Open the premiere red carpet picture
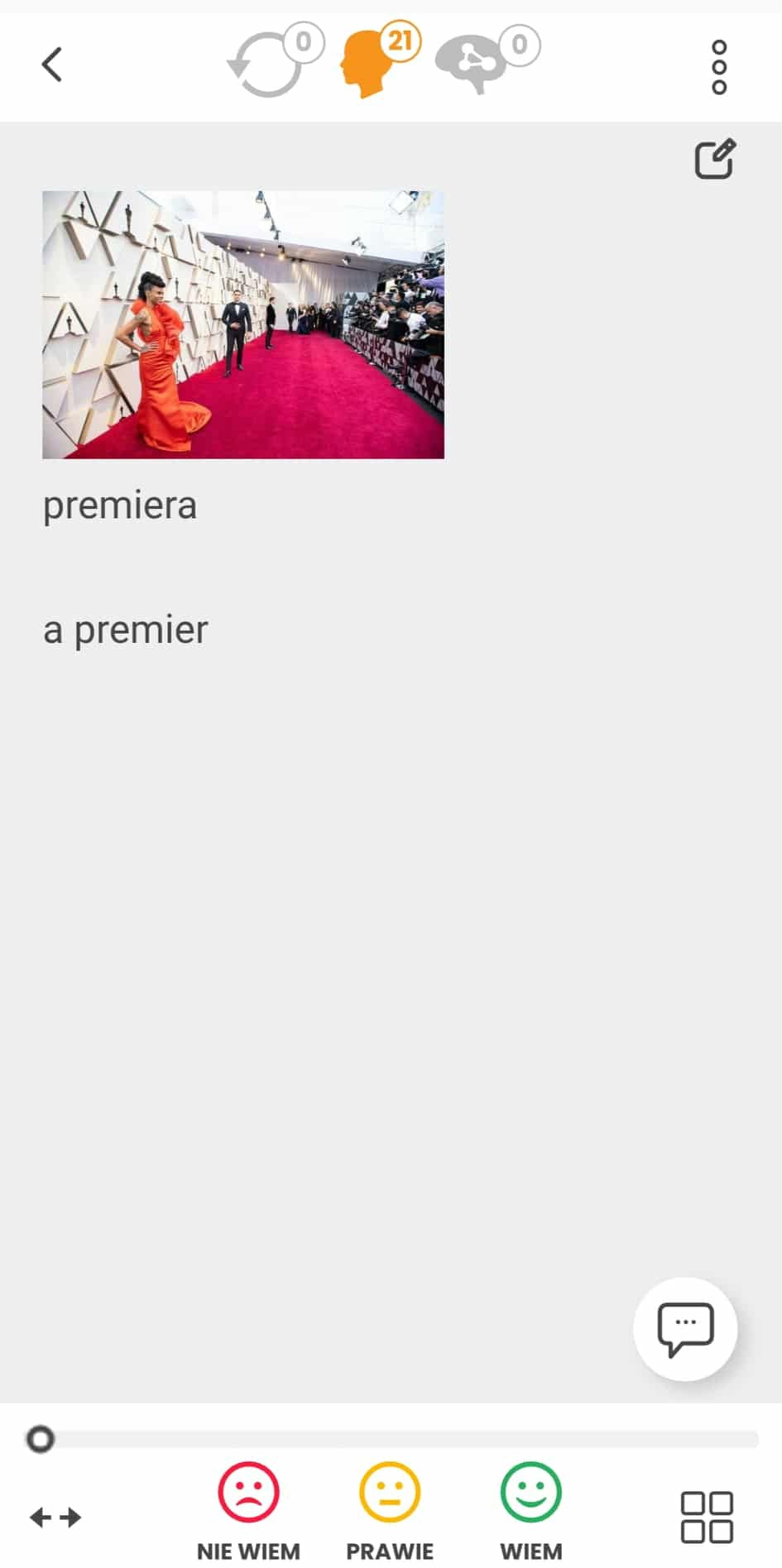782x1568 pixels. [243, 324]
